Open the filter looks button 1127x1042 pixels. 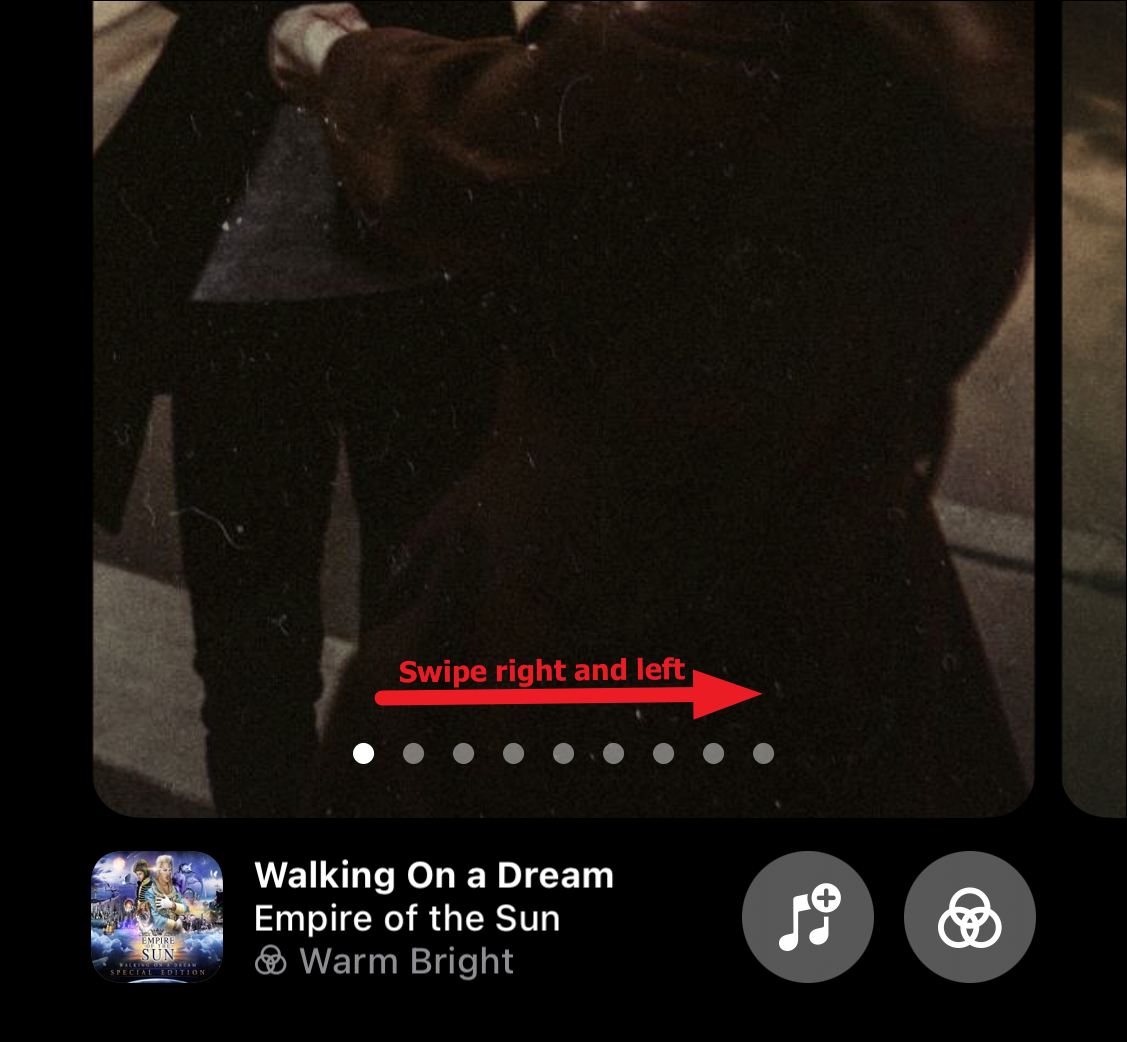pyautogui.click(x=969, y=917)
